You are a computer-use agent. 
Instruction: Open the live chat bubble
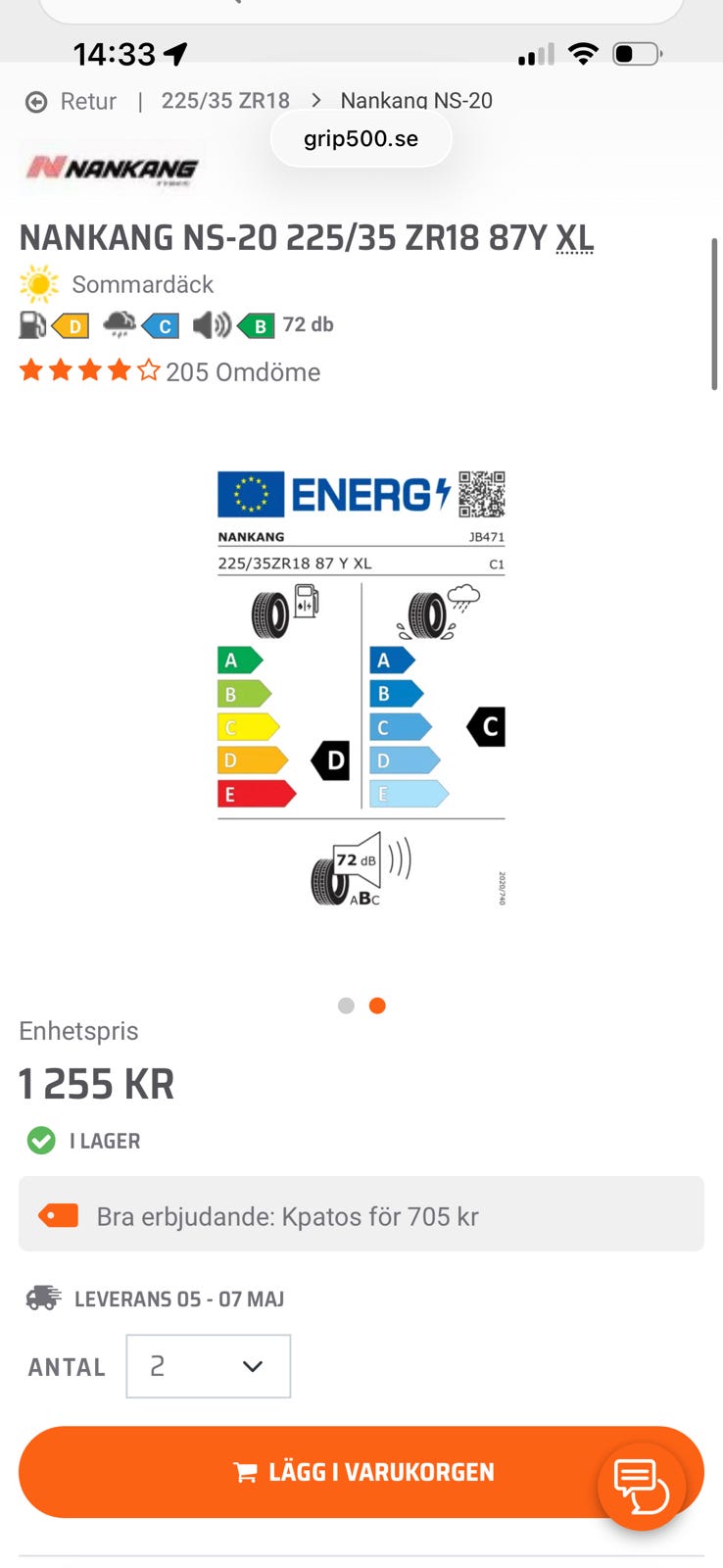click(x=642, y=1486)
